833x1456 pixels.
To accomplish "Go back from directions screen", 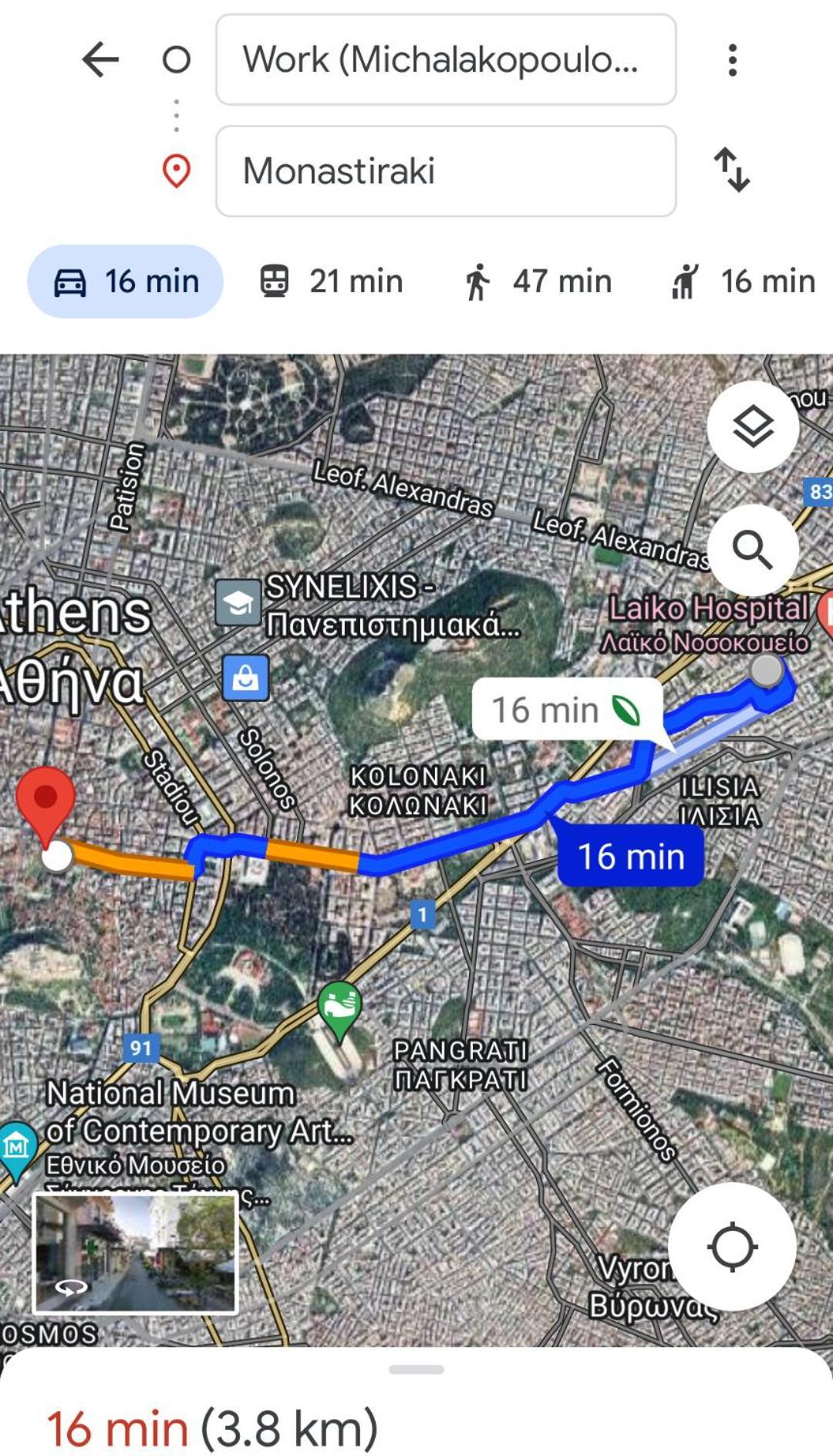I will point(100,59).
